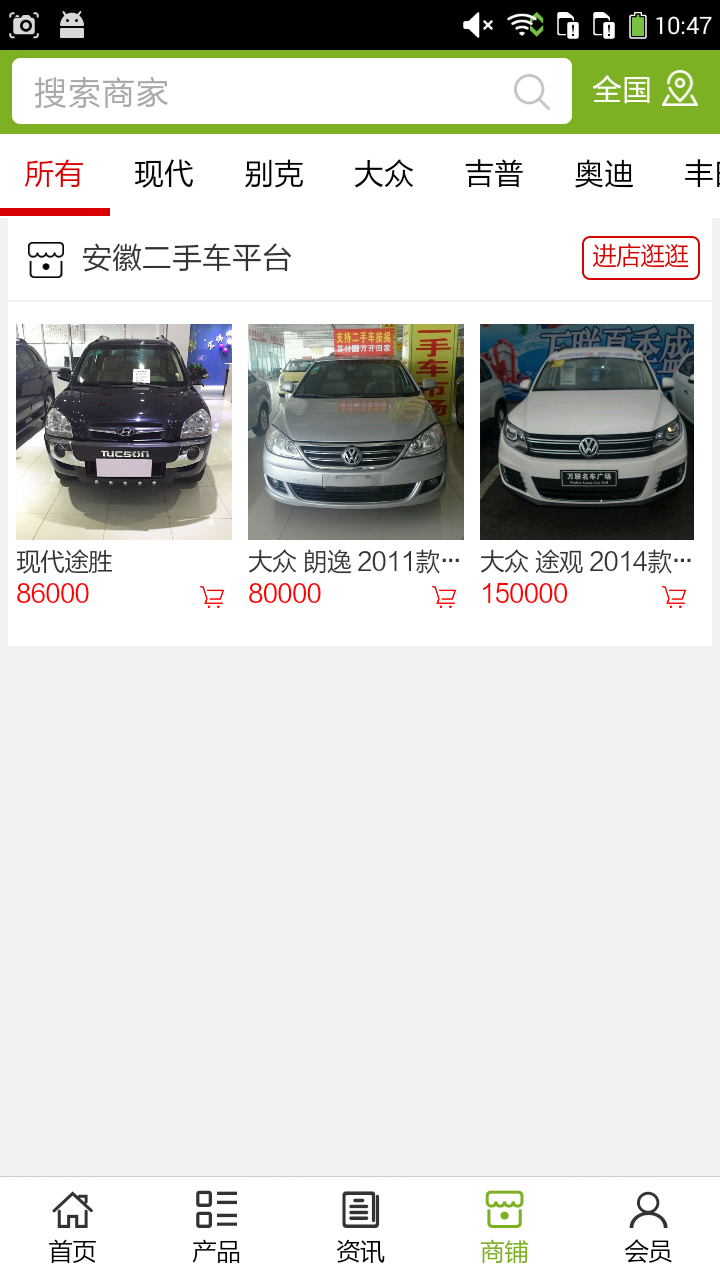This screenshot has width=720, height=1280.
Task: Tap the 搜索商家 search field
Action: tap(260, 92)
